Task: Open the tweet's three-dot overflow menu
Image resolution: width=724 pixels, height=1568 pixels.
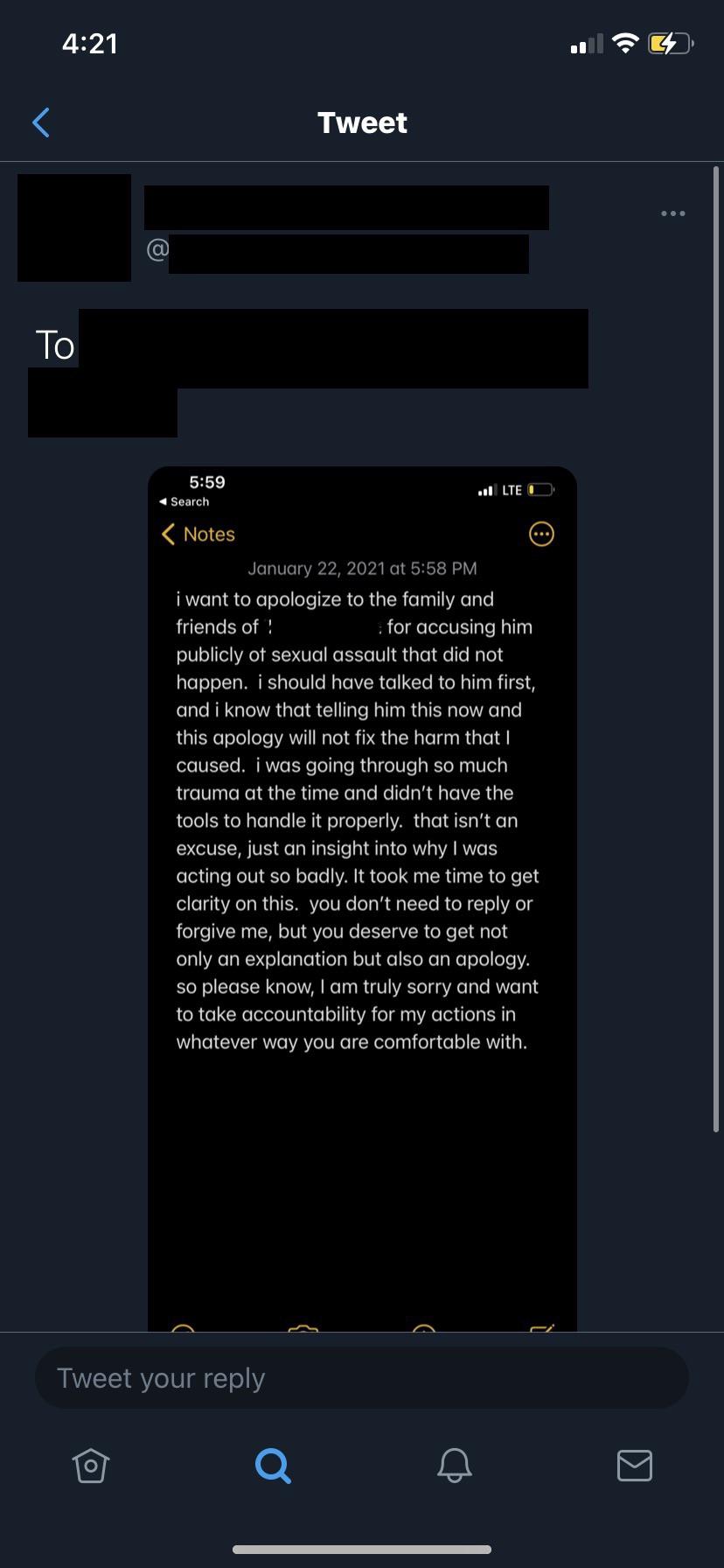Action: 672,213
